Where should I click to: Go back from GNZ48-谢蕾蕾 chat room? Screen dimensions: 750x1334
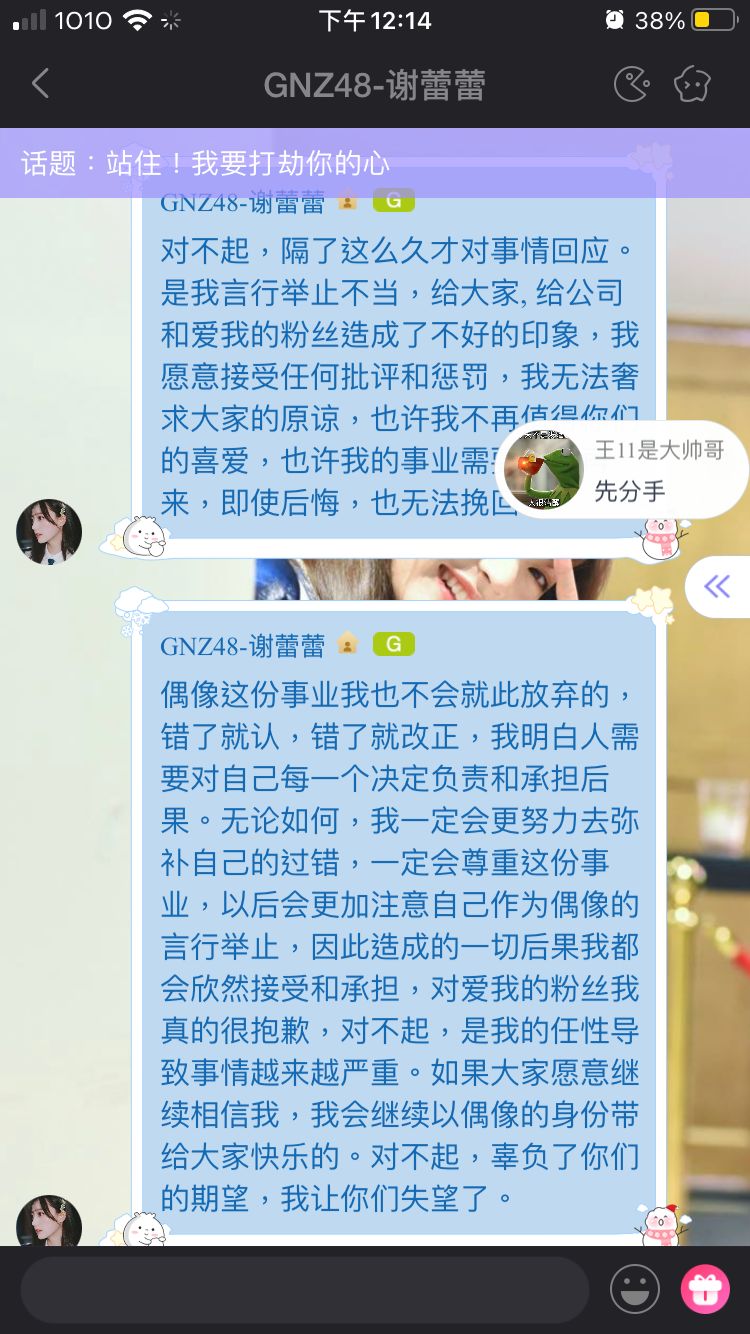(40, 84)
